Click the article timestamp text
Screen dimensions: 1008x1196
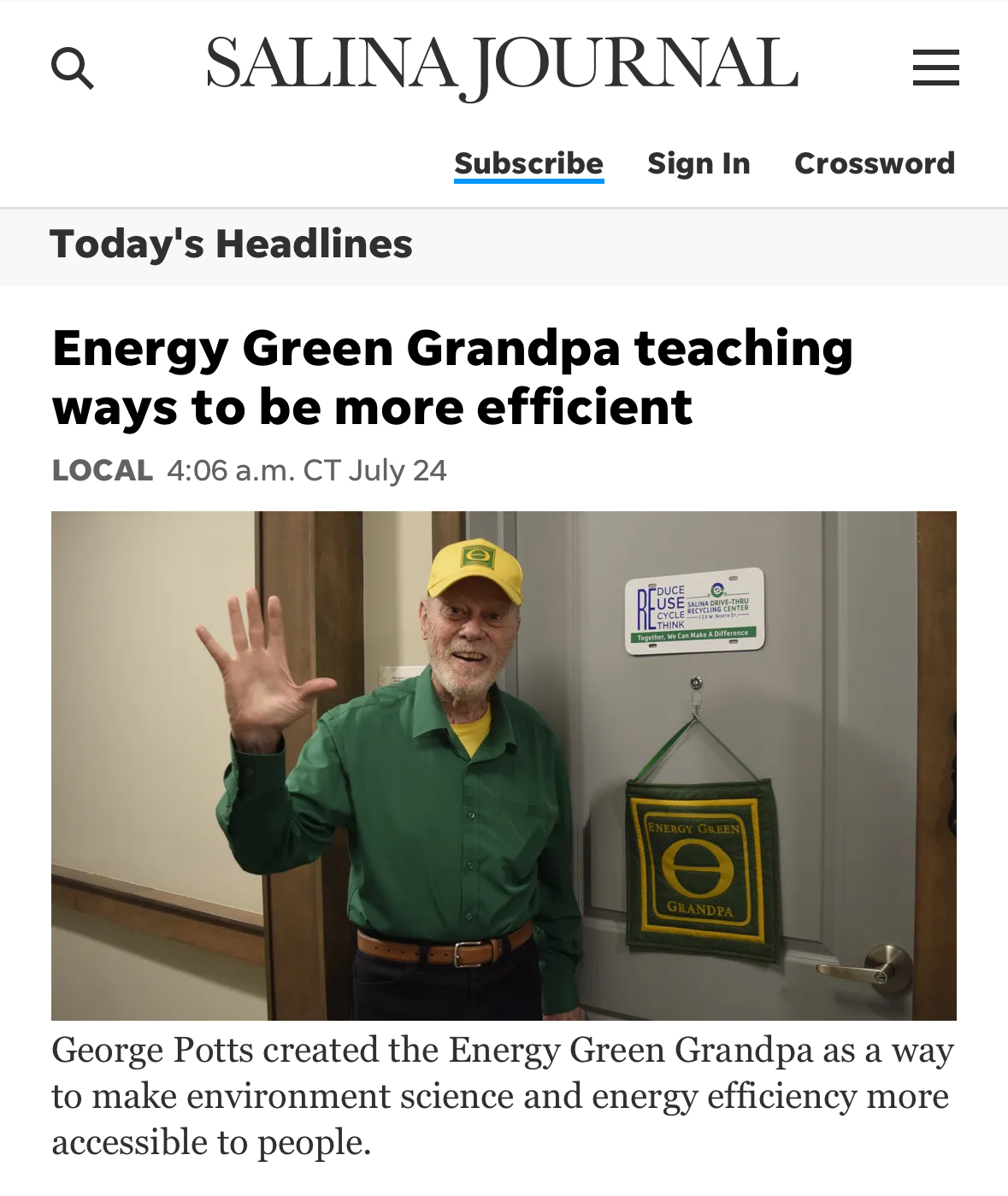[305, 470]
